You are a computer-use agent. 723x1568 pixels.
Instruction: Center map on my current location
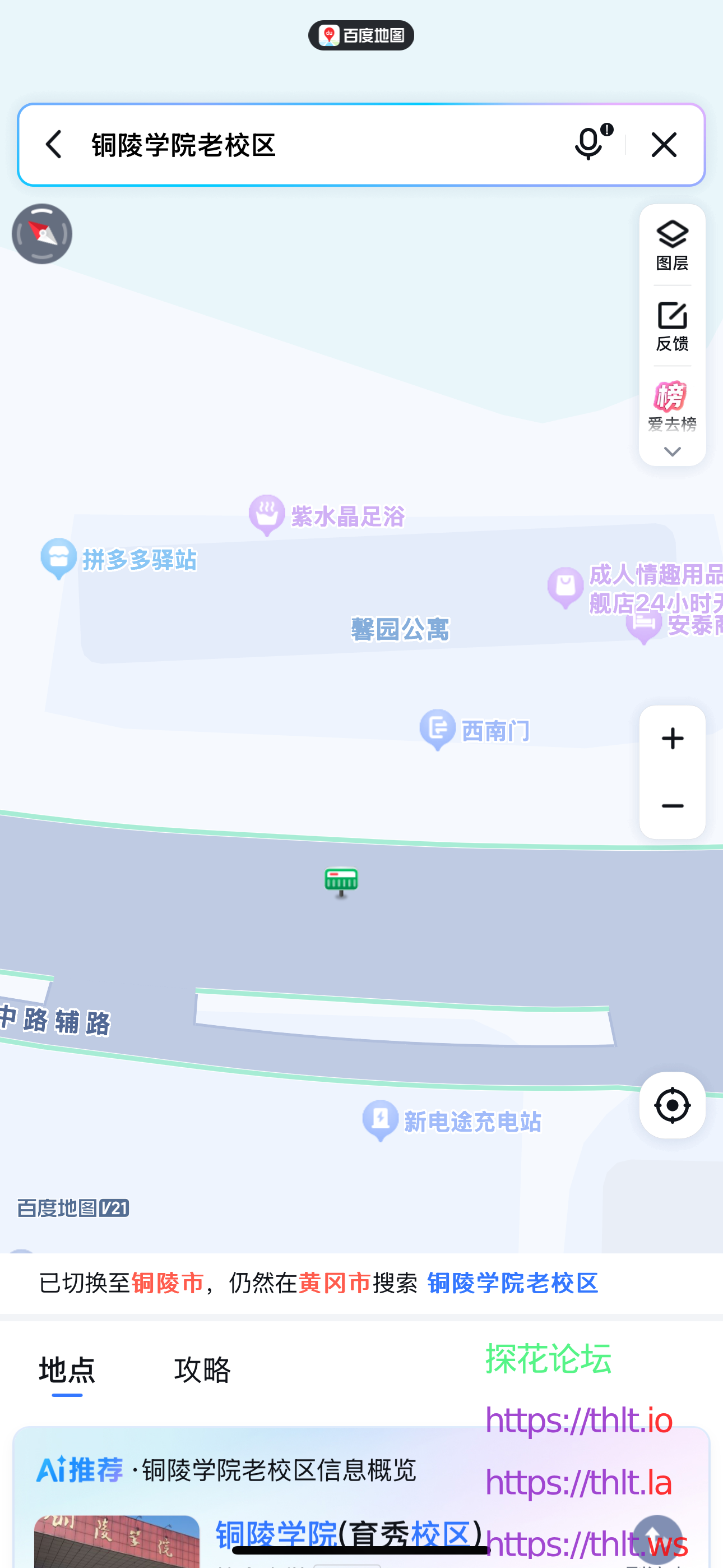[672, 1105]
